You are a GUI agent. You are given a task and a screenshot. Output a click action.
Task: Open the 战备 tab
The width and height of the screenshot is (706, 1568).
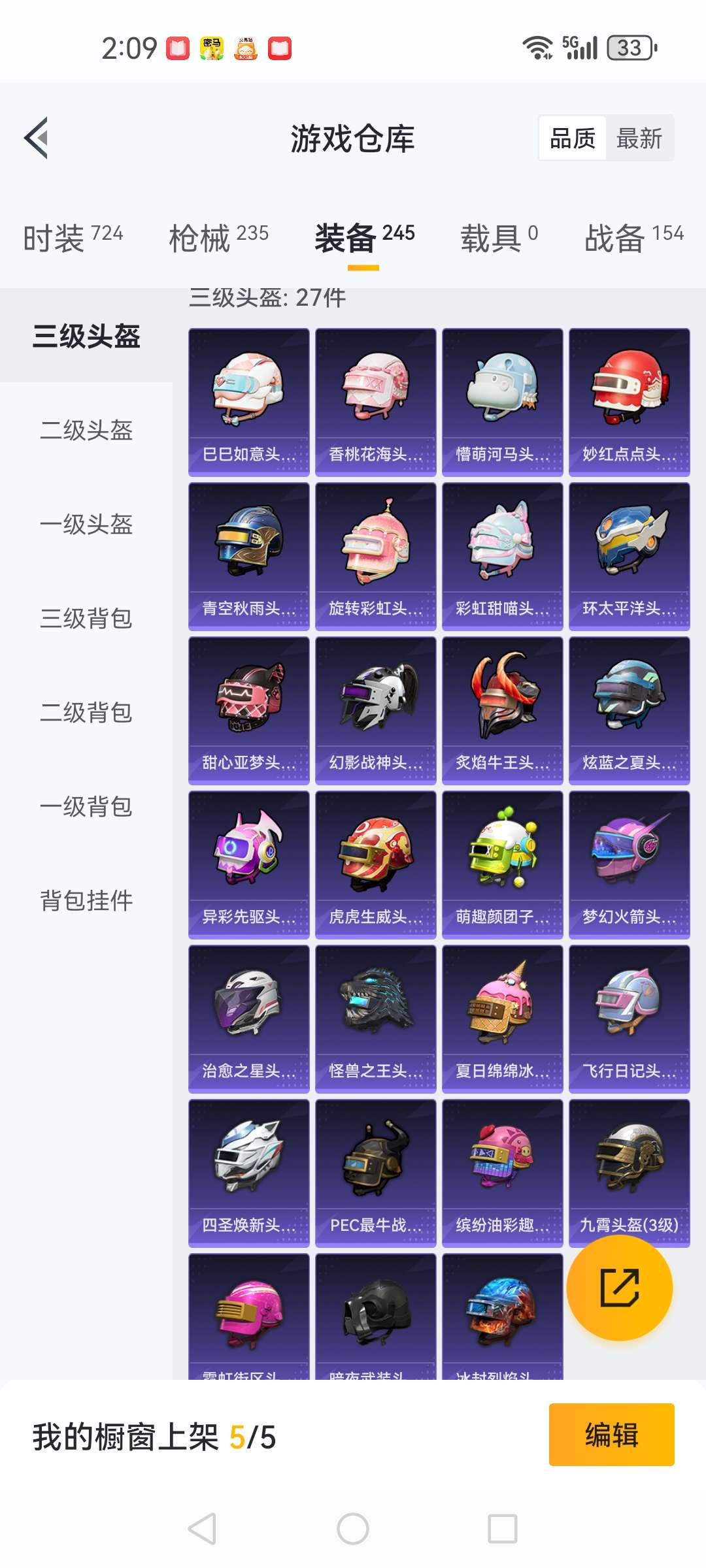pos(633,238)
